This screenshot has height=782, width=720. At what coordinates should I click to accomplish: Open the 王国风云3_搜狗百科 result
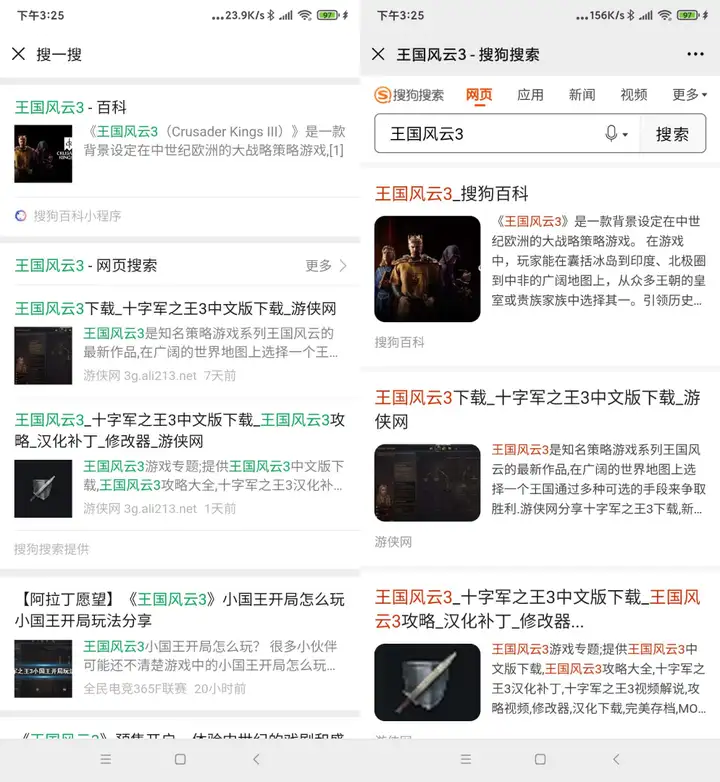pyautogui.click(x=452, y=194)
